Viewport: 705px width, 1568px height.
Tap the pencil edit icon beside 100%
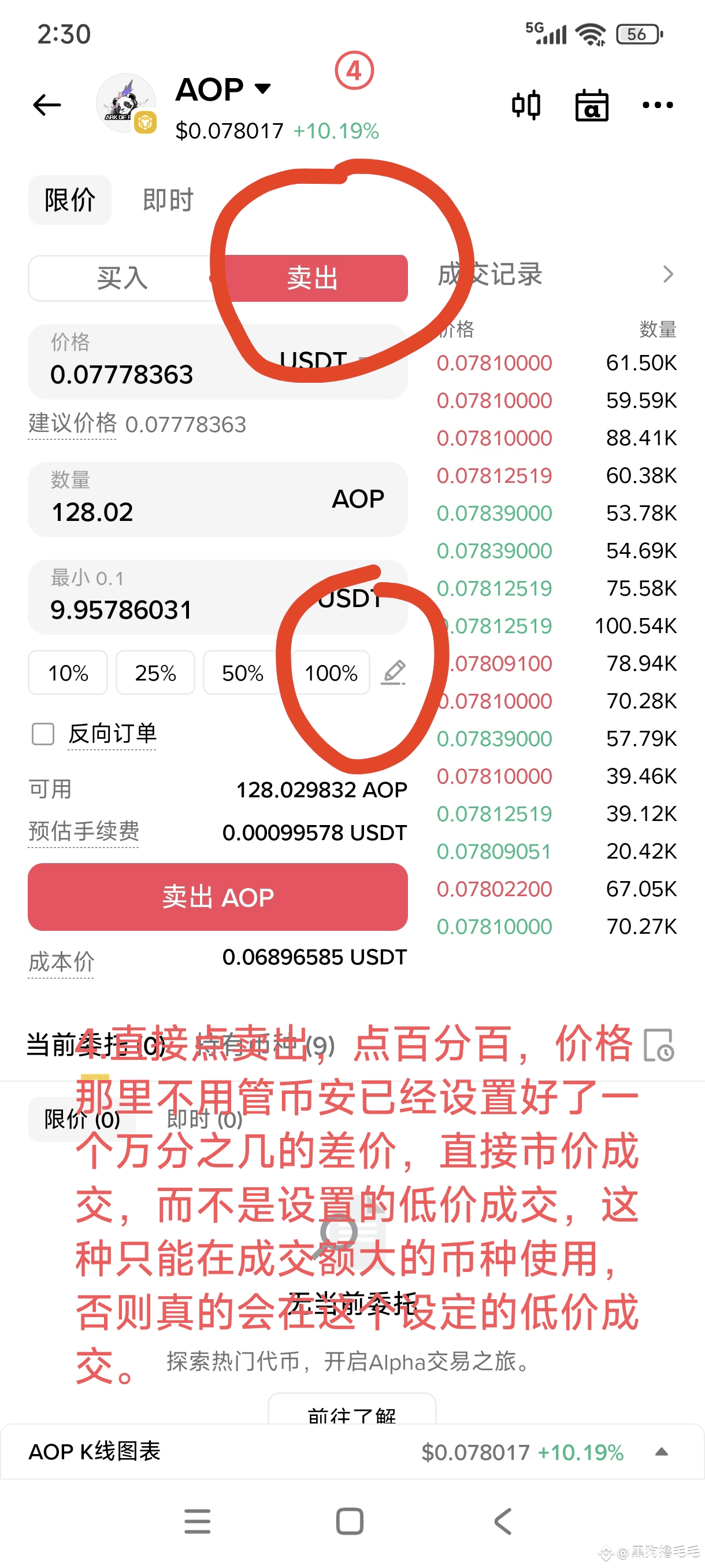coord(394,672)
